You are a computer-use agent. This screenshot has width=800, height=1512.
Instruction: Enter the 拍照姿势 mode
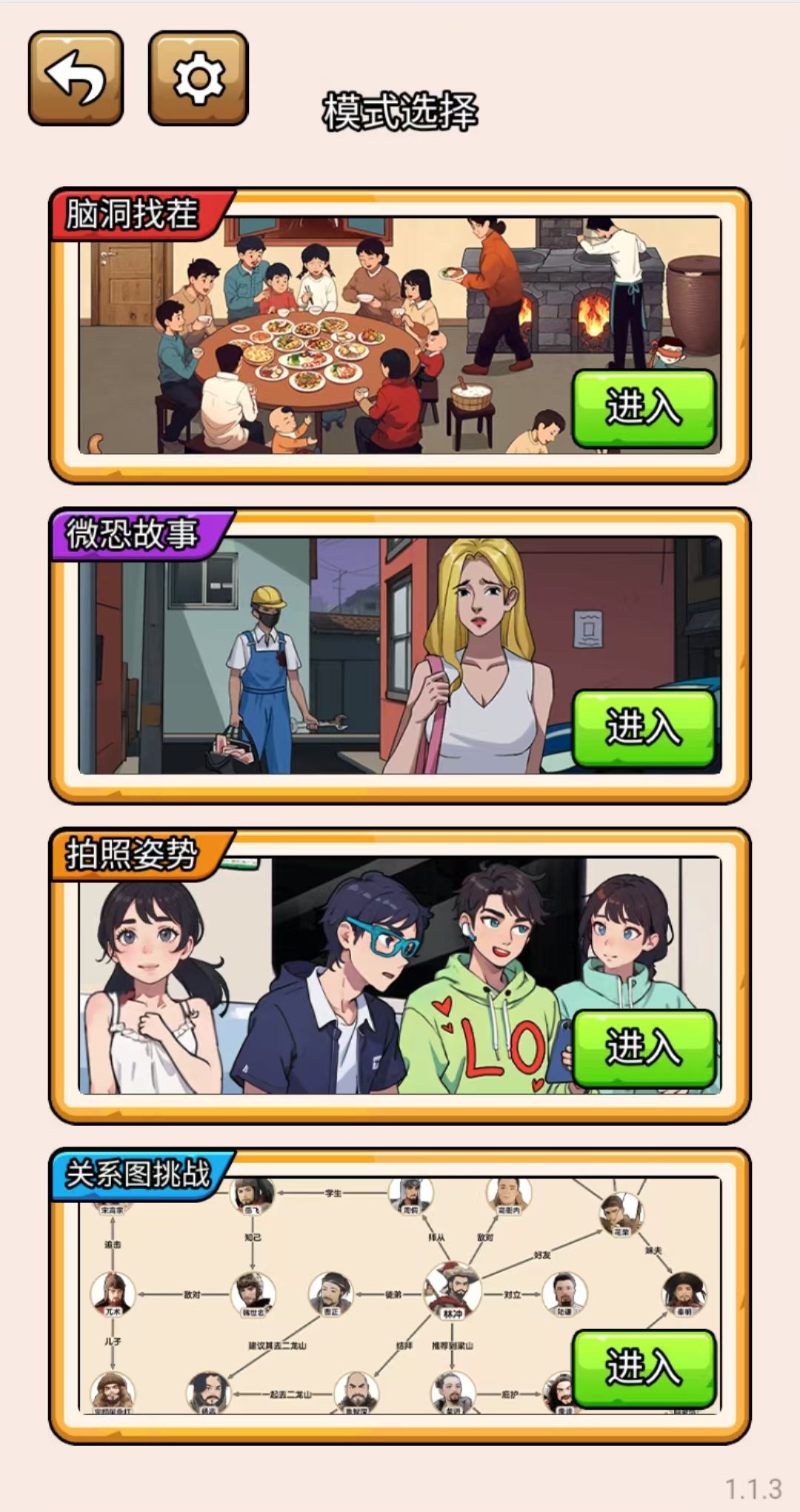click(643, 1048)
